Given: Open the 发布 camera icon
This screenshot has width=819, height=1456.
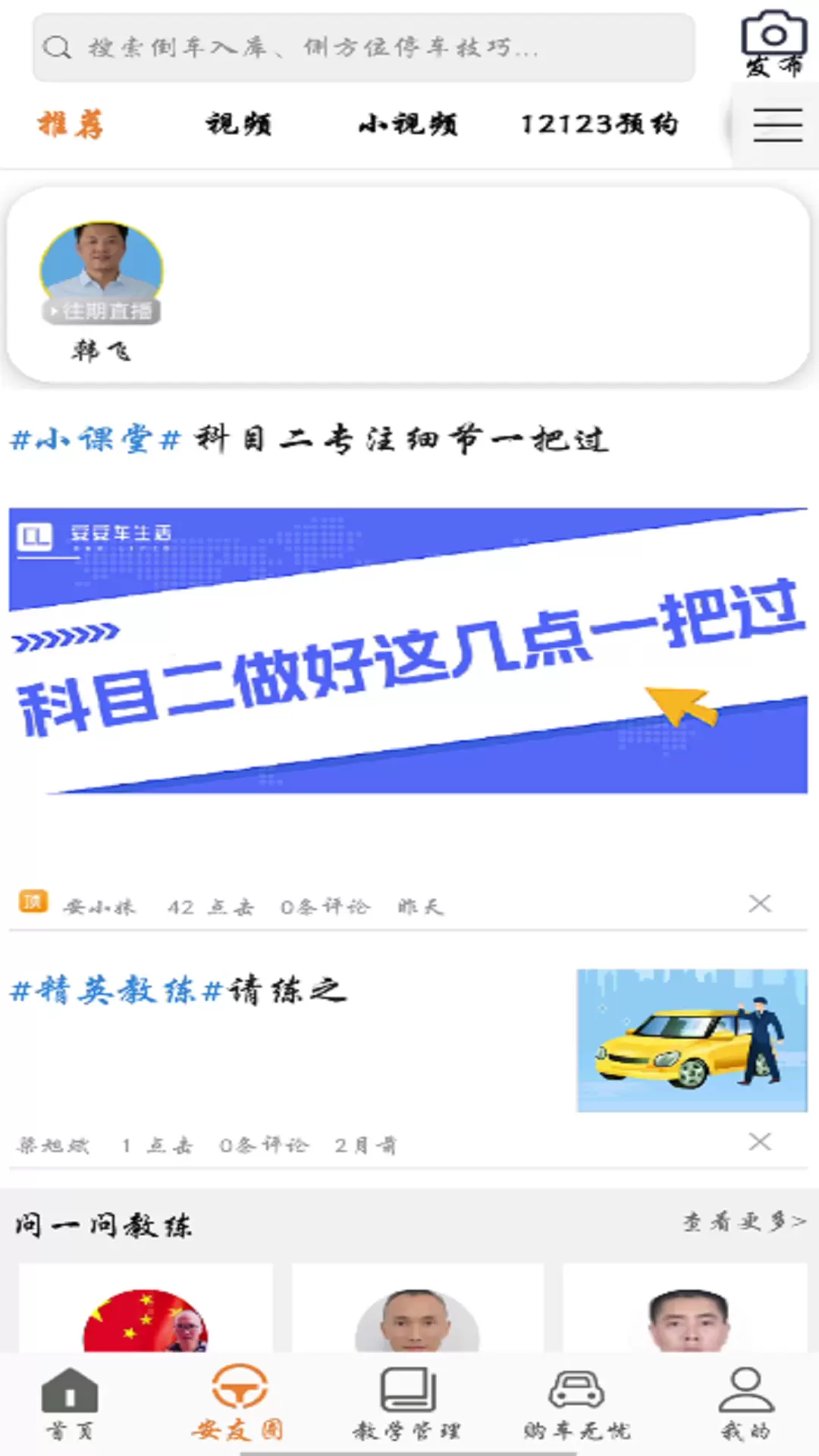Looking at the screenshot, I should pos(773,43).
